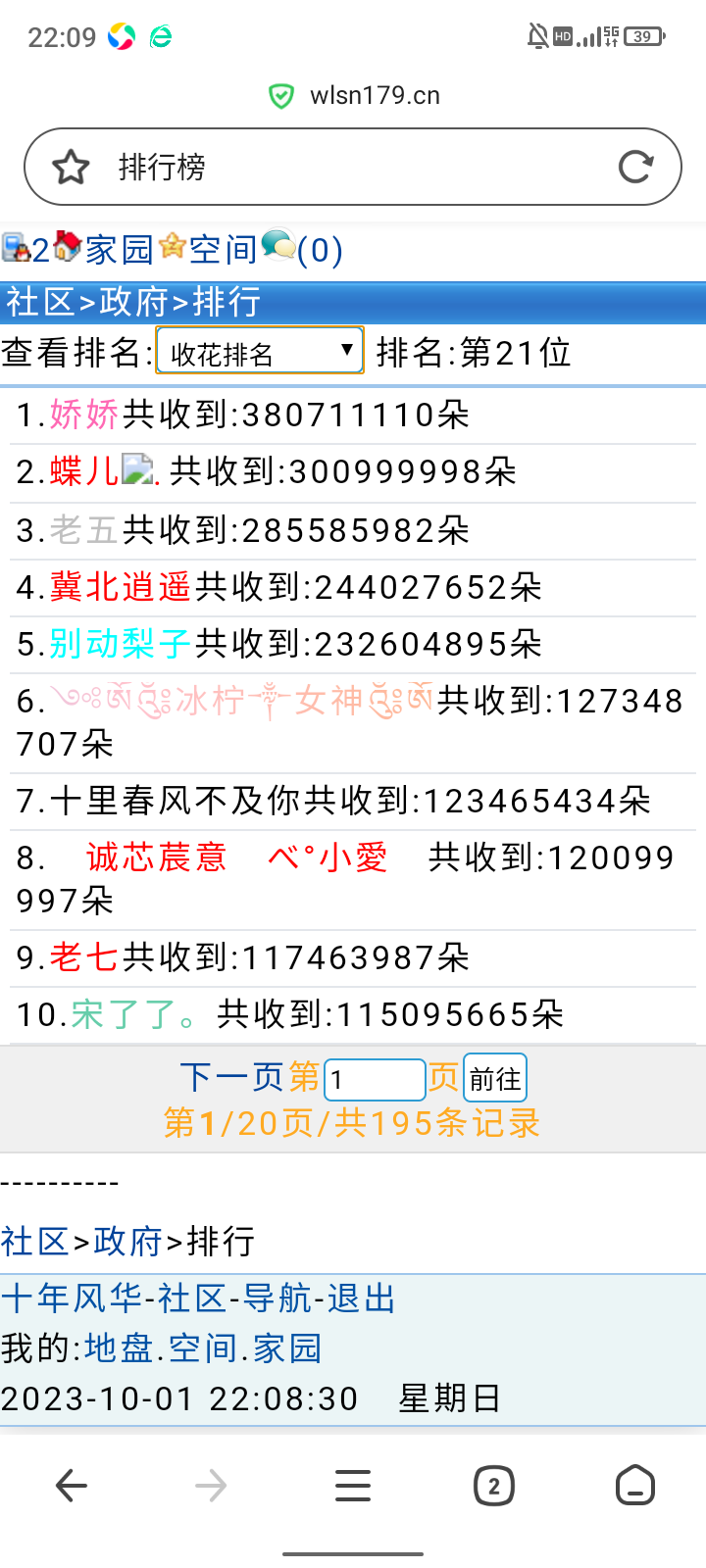Image resolution: width=706 pixels, height=1568 pixels.
Task: Open user 老七's profile
Action: (84, 957)
